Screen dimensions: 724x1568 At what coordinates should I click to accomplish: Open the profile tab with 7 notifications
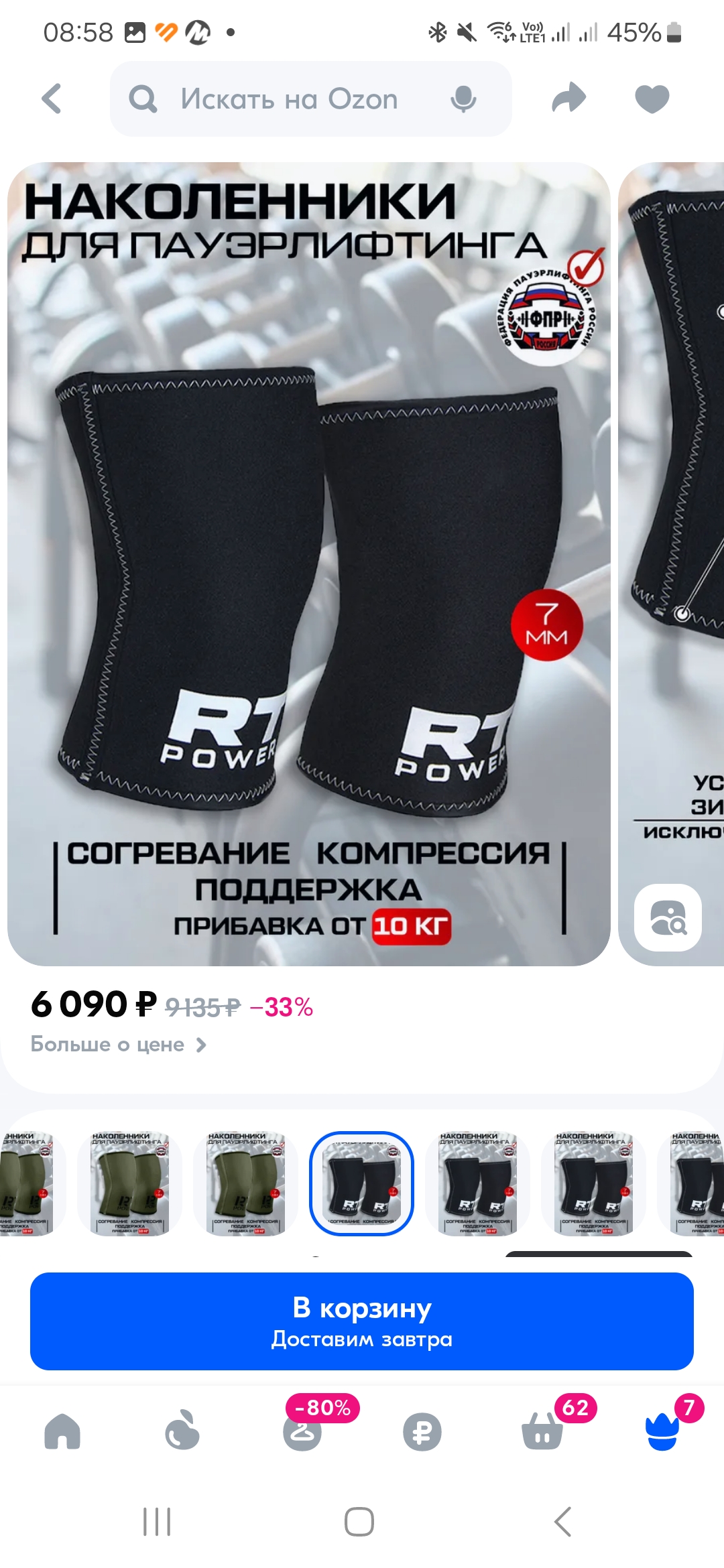[662, 1432]
